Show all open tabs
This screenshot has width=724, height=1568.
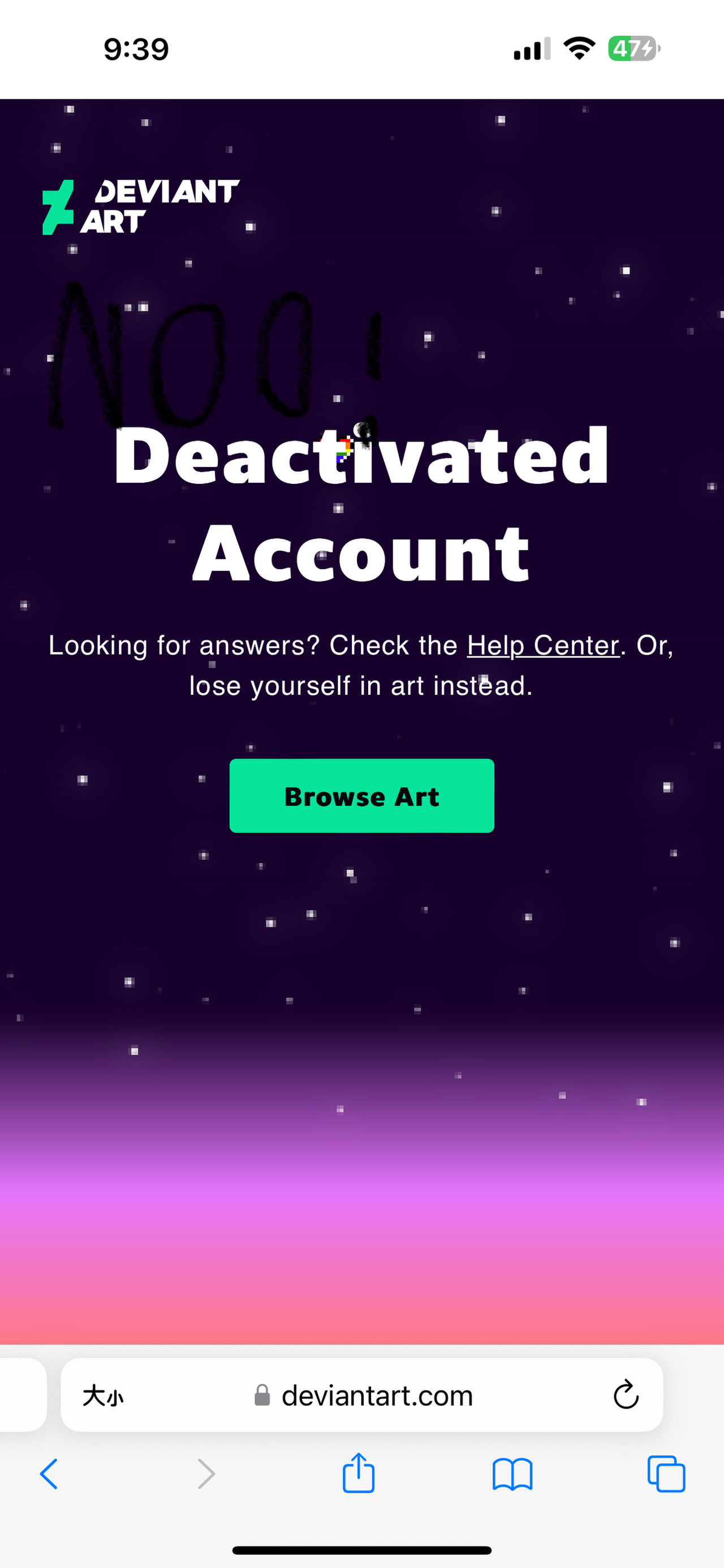tap(666, 1474)
